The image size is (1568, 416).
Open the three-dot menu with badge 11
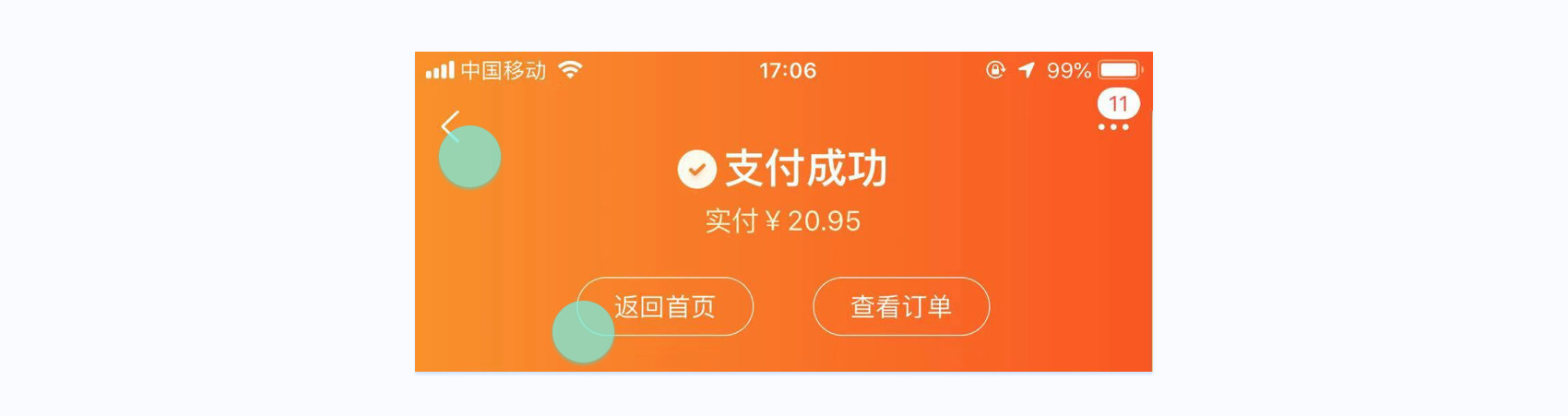[x=1113, y=125]
